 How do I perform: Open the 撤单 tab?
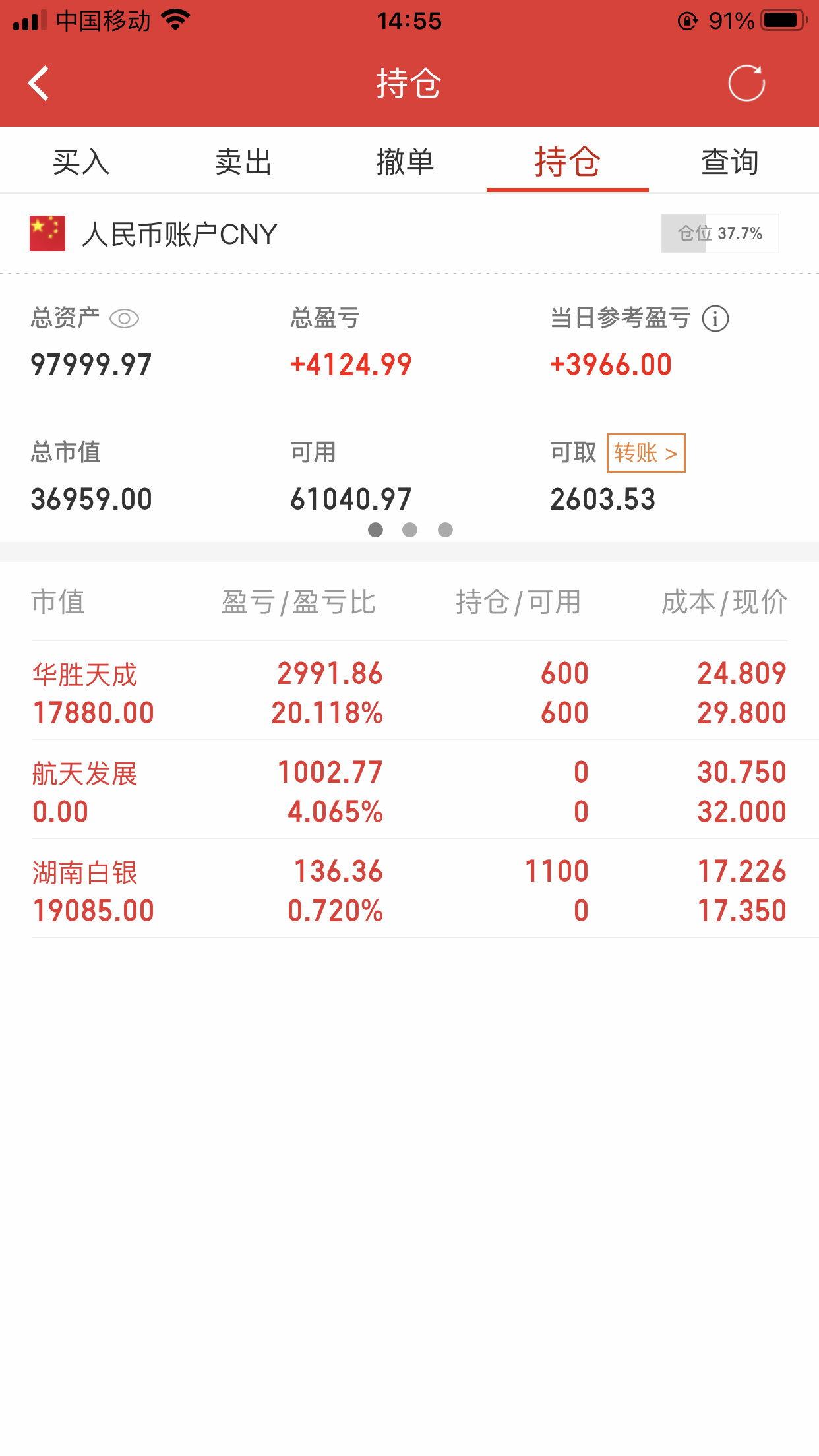[405, 162]
